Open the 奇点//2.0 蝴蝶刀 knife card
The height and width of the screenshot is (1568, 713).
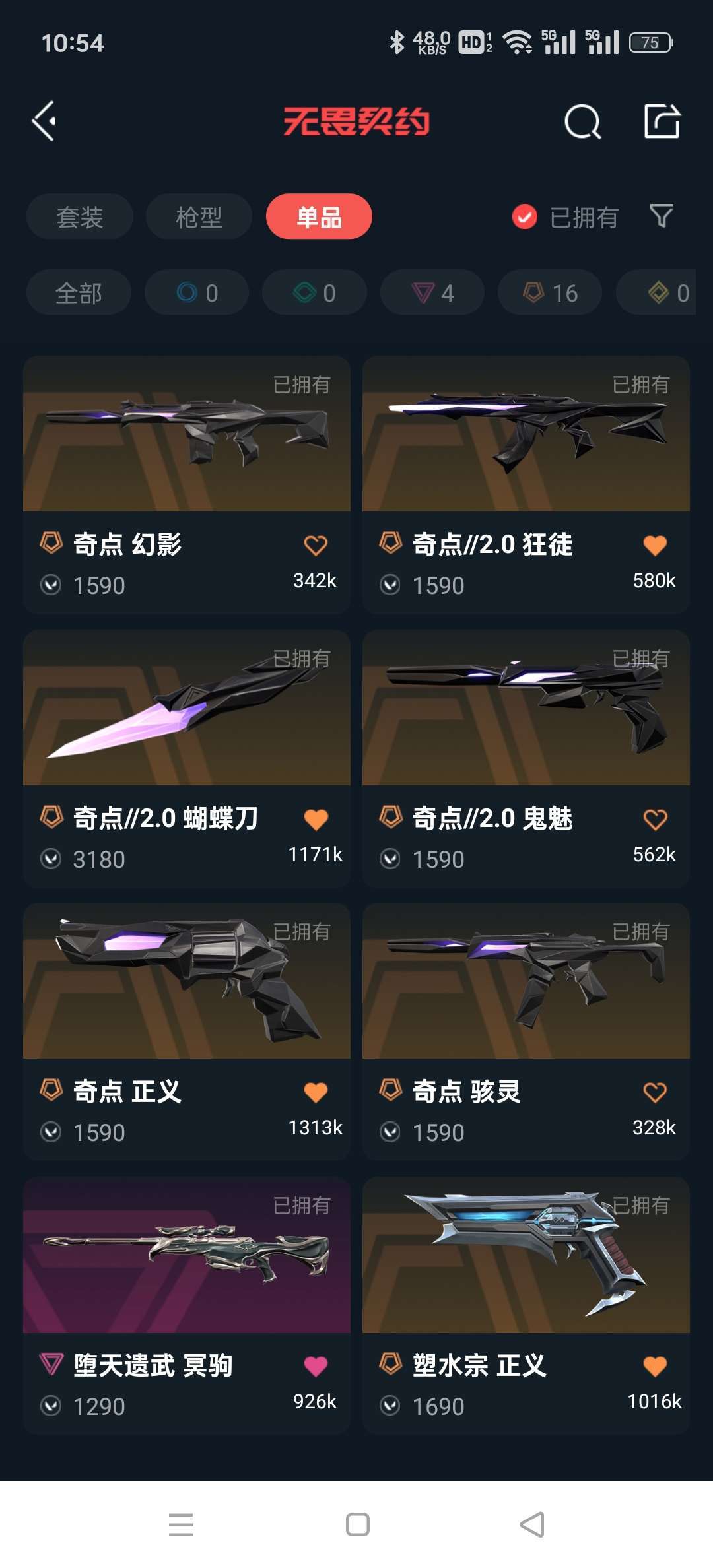187,708
